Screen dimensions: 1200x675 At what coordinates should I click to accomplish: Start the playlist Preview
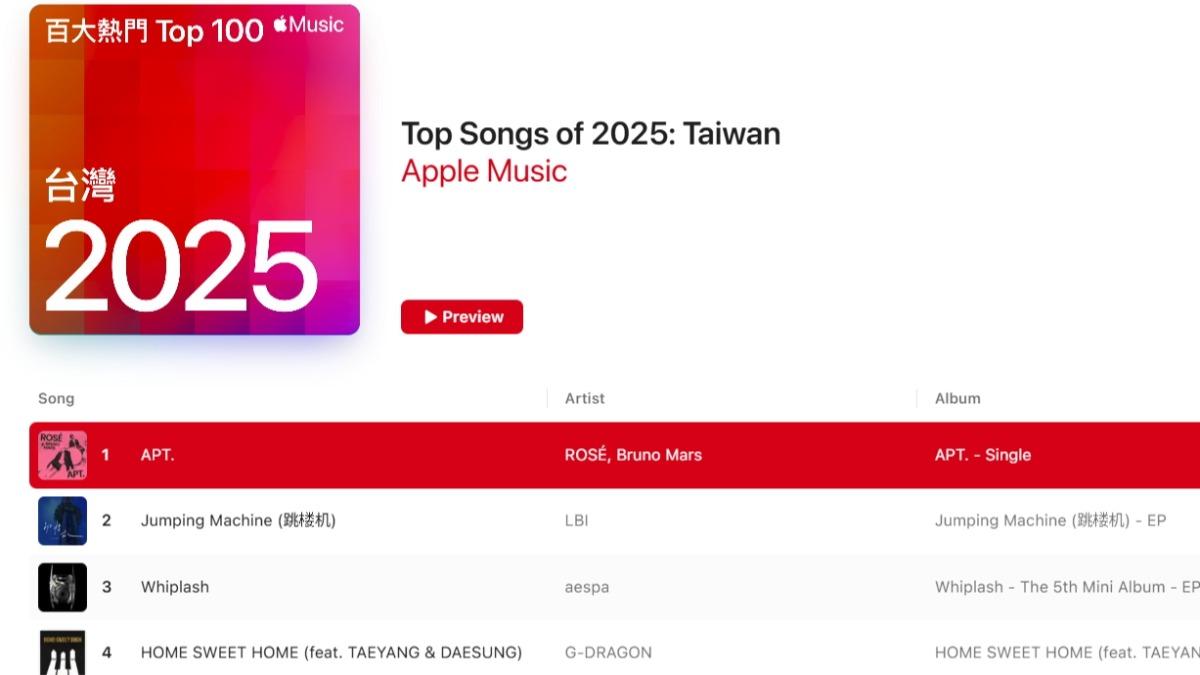pos(462,317)
